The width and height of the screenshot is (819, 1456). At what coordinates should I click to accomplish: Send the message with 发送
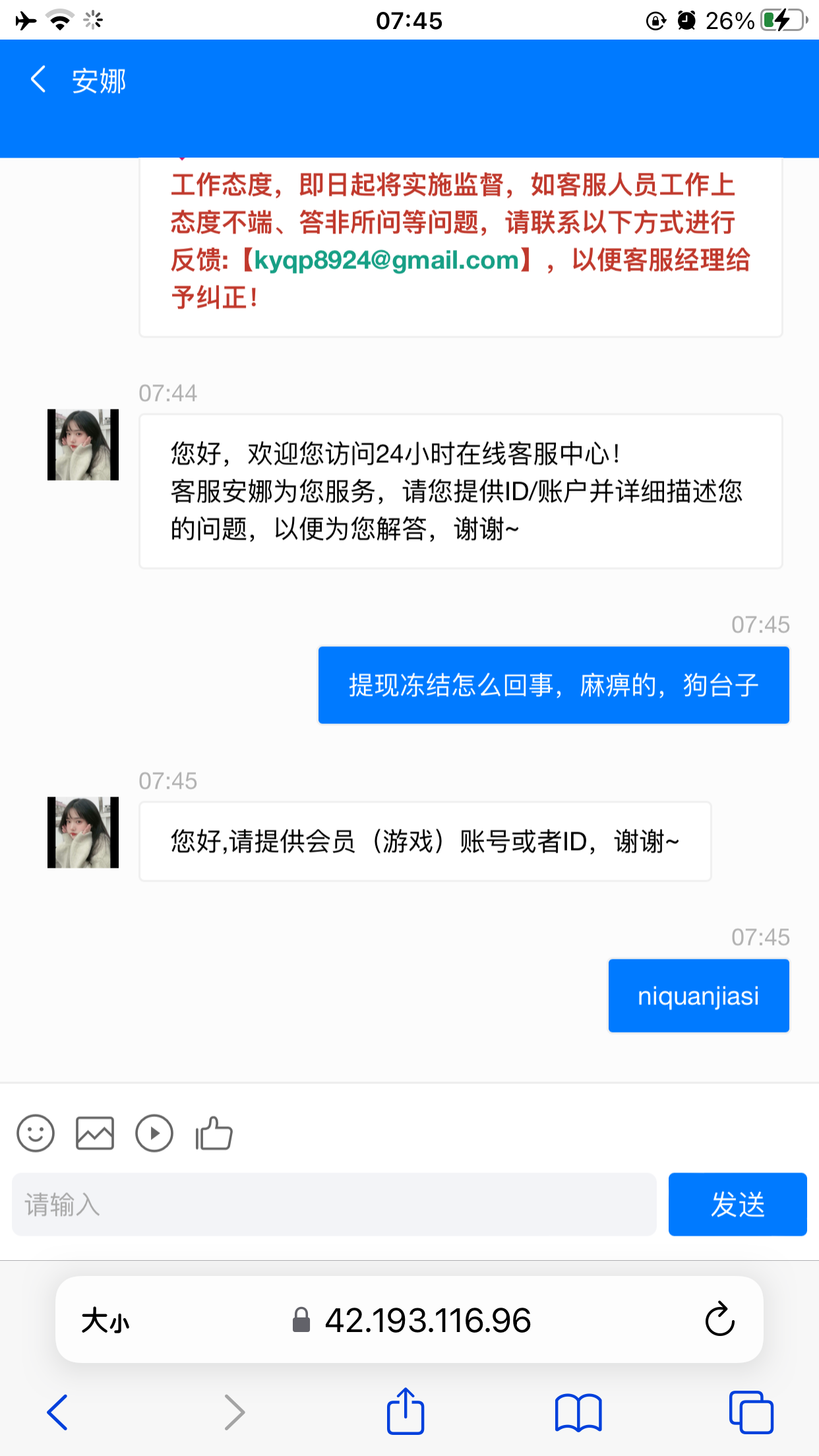(737, 1204)
